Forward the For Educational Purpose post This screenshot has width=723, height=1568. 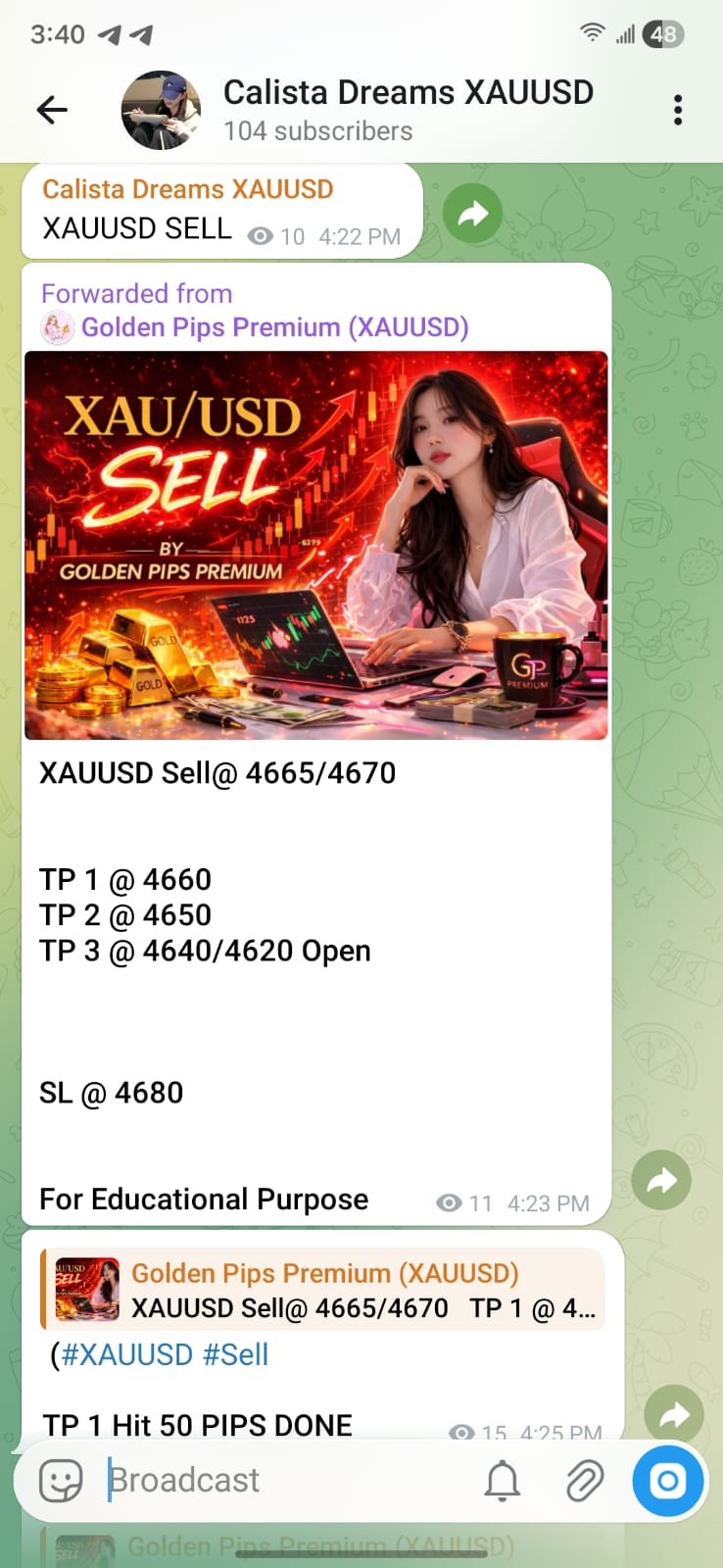click(x=661, y=1180)
